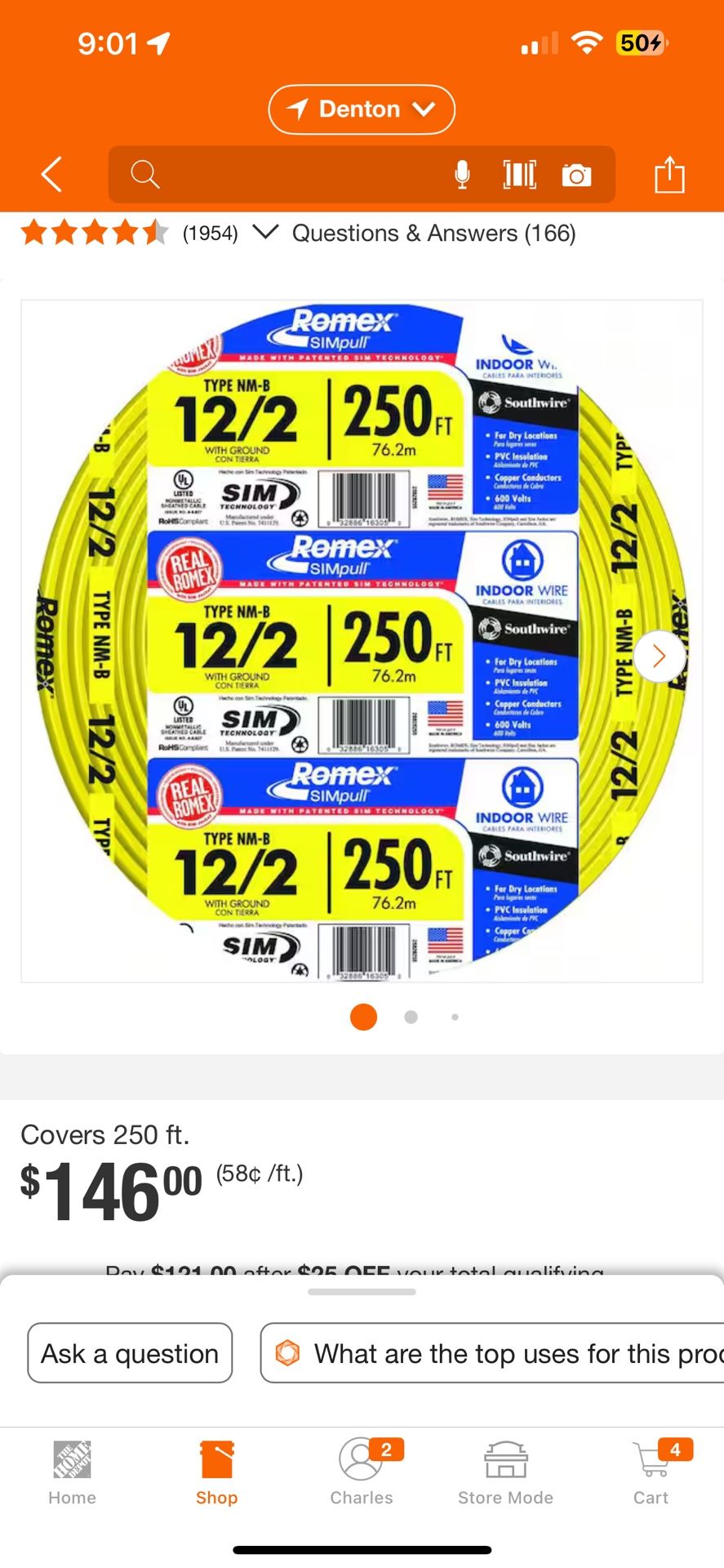
Task: Open Questions & Answers (166)
Action: click(433, 234)
